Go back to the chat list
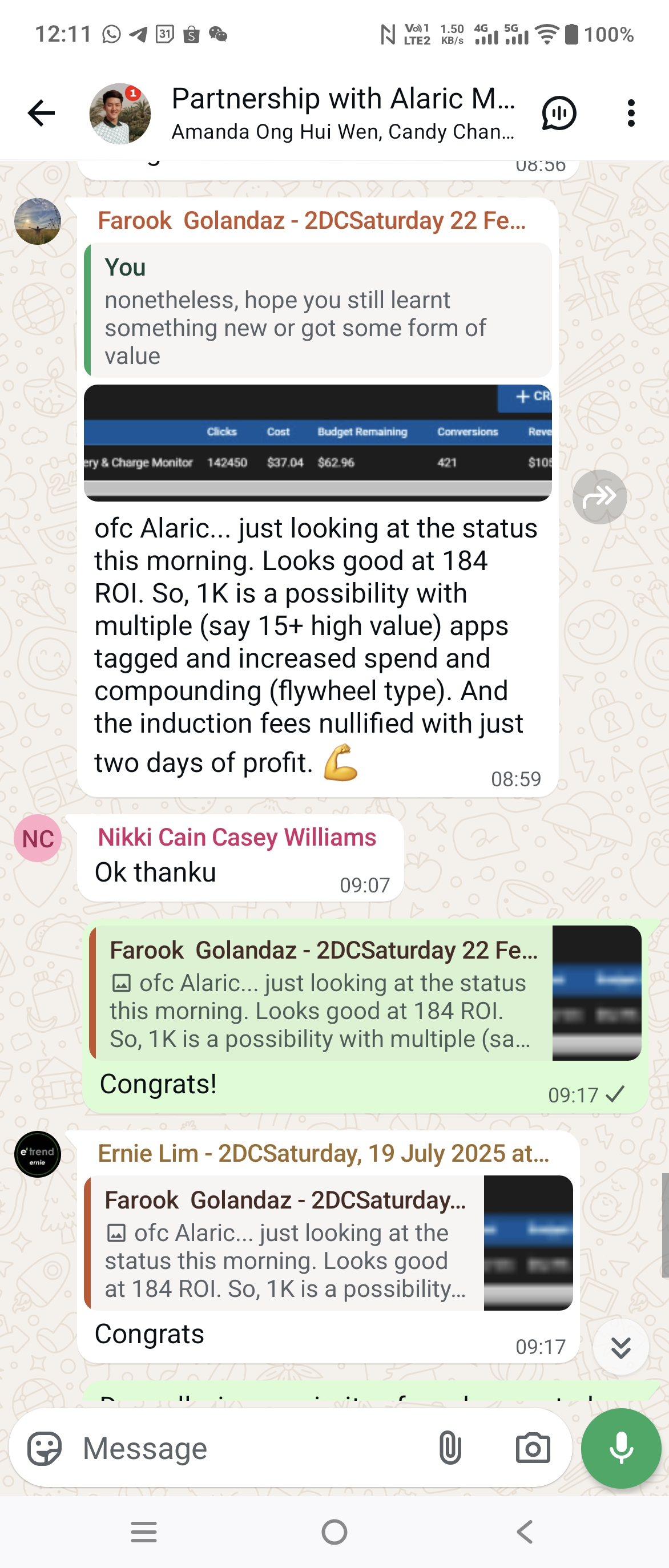Viewport: 669px width, 1568px height. pos(41,113)
